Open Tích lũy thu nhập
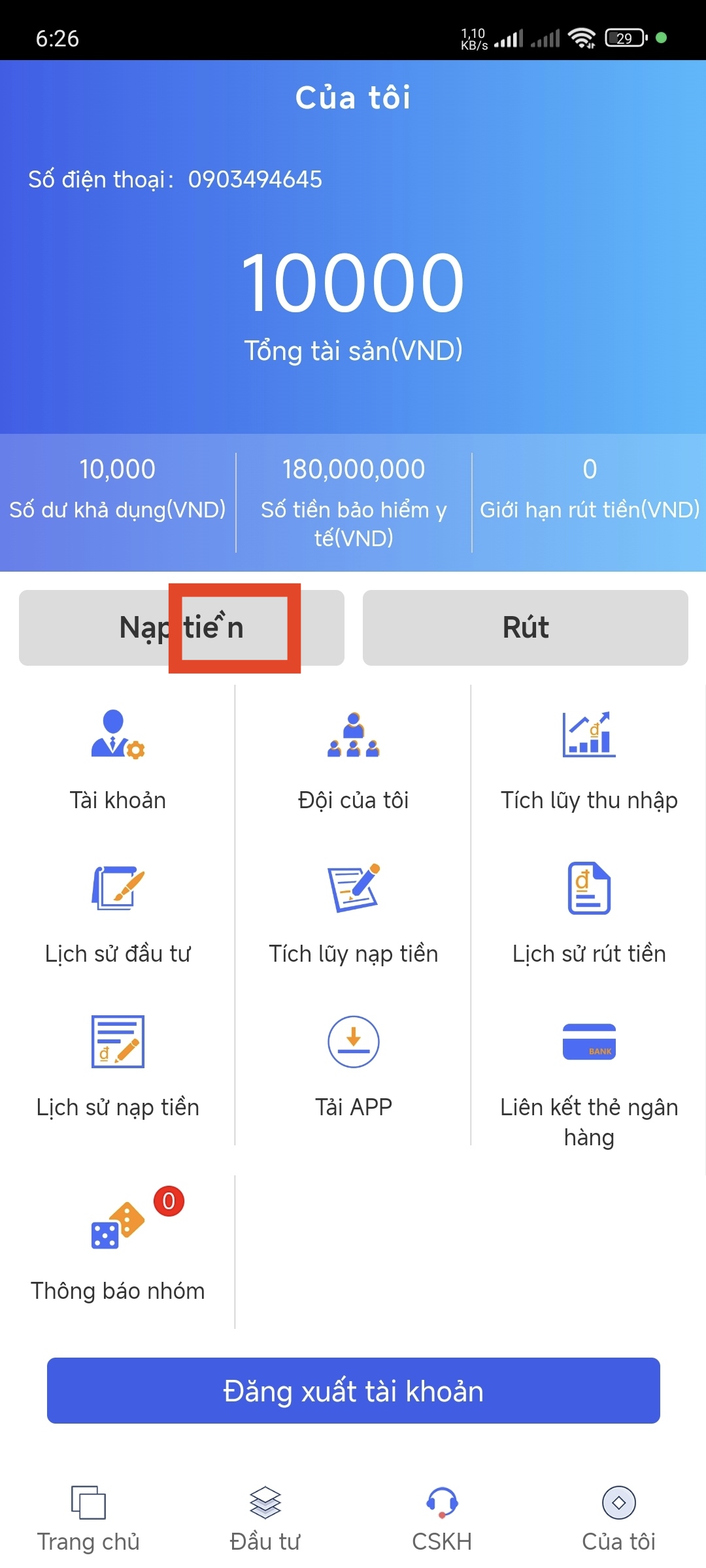Viewport: 706px width, 1568px height. (x=589, y=761)
